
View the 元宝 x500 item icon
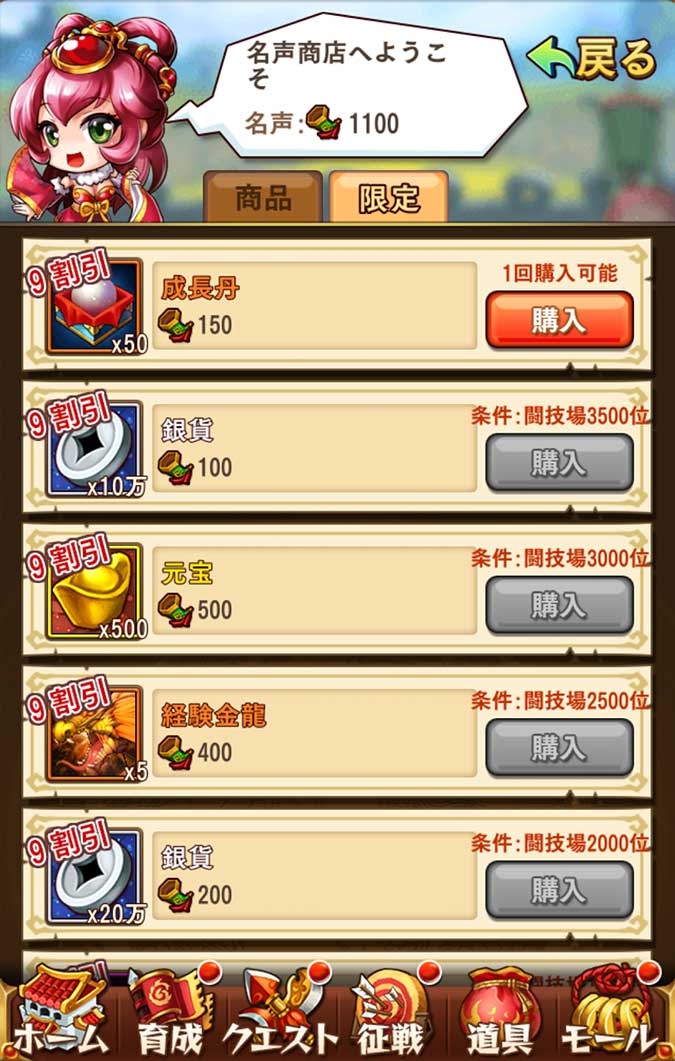[95, 592]
